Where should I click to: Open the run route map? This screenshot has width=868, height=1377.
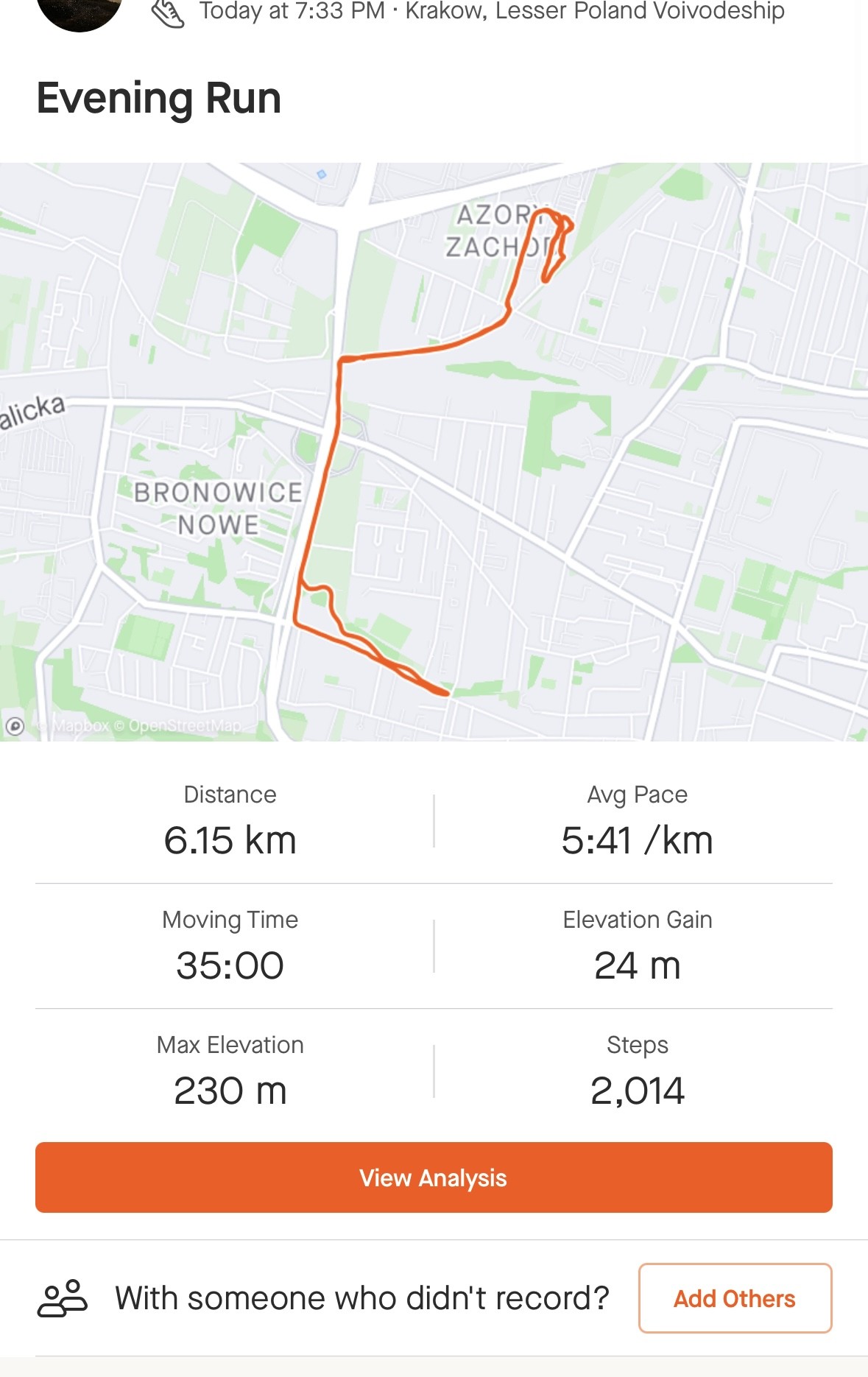434,451
